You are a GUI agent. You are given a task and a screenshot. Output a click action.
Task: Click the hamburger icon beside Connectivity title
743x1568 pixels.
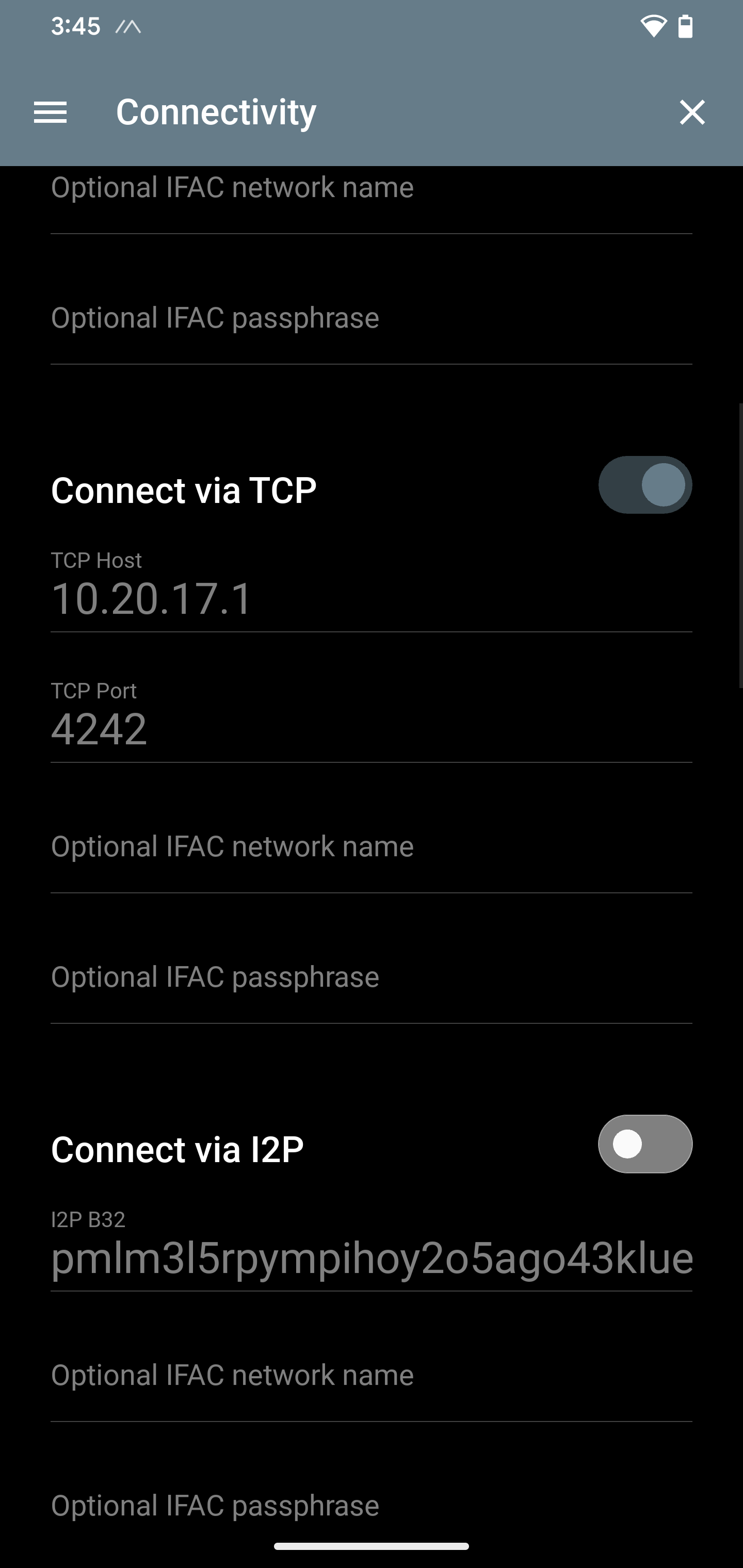[x=51, y=111]
